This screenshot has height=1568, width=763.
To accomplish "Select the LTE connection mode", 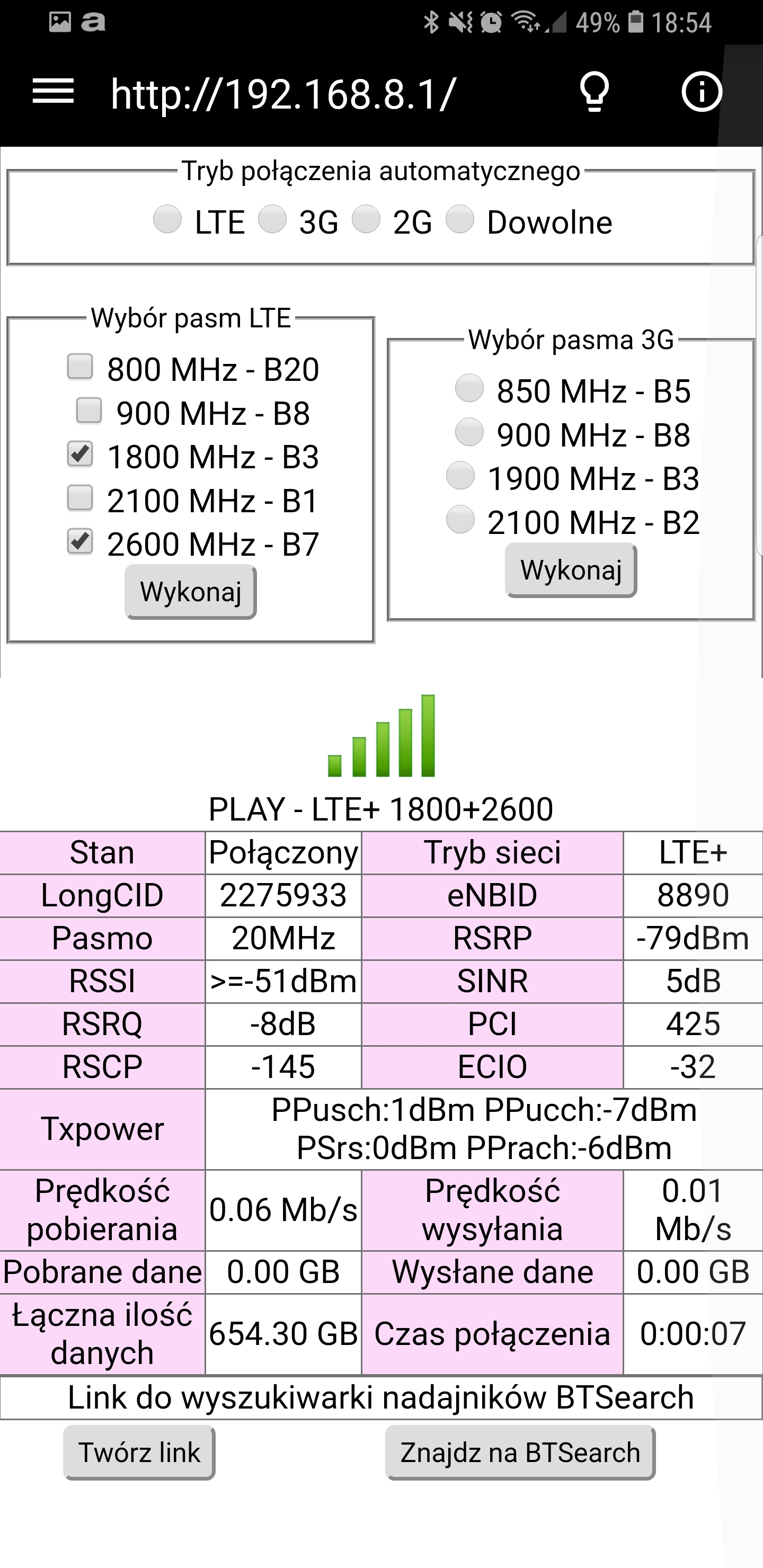I will [167, 219].
